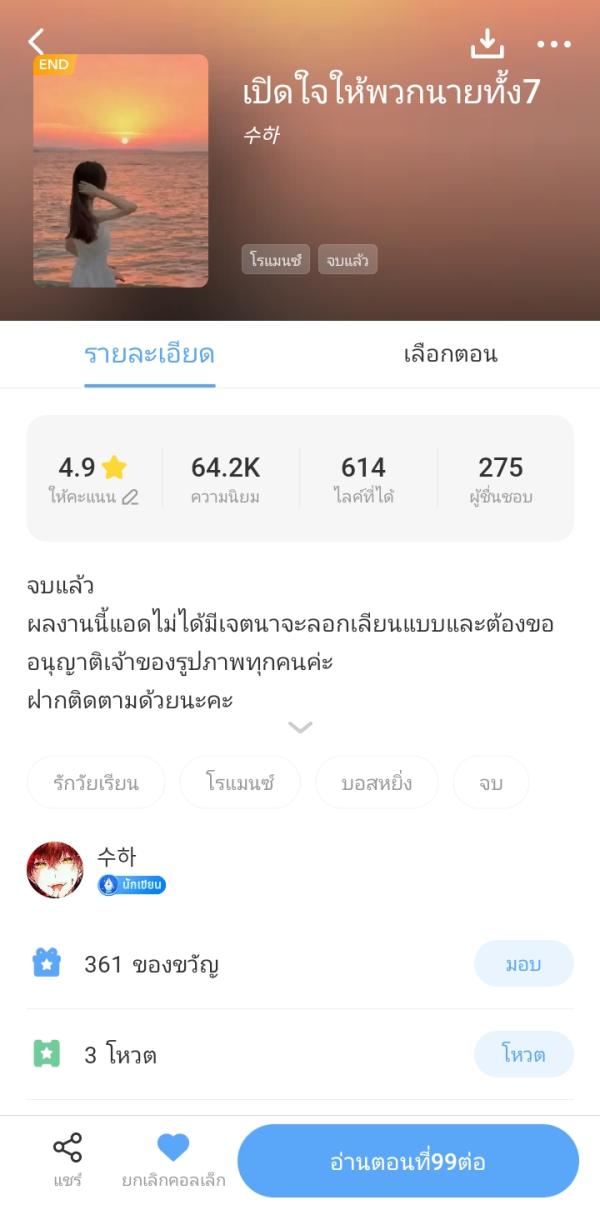Remove from collection with ยกเลิกคอลเล็ก
600x1205 pixels.
click(173, 1160)
